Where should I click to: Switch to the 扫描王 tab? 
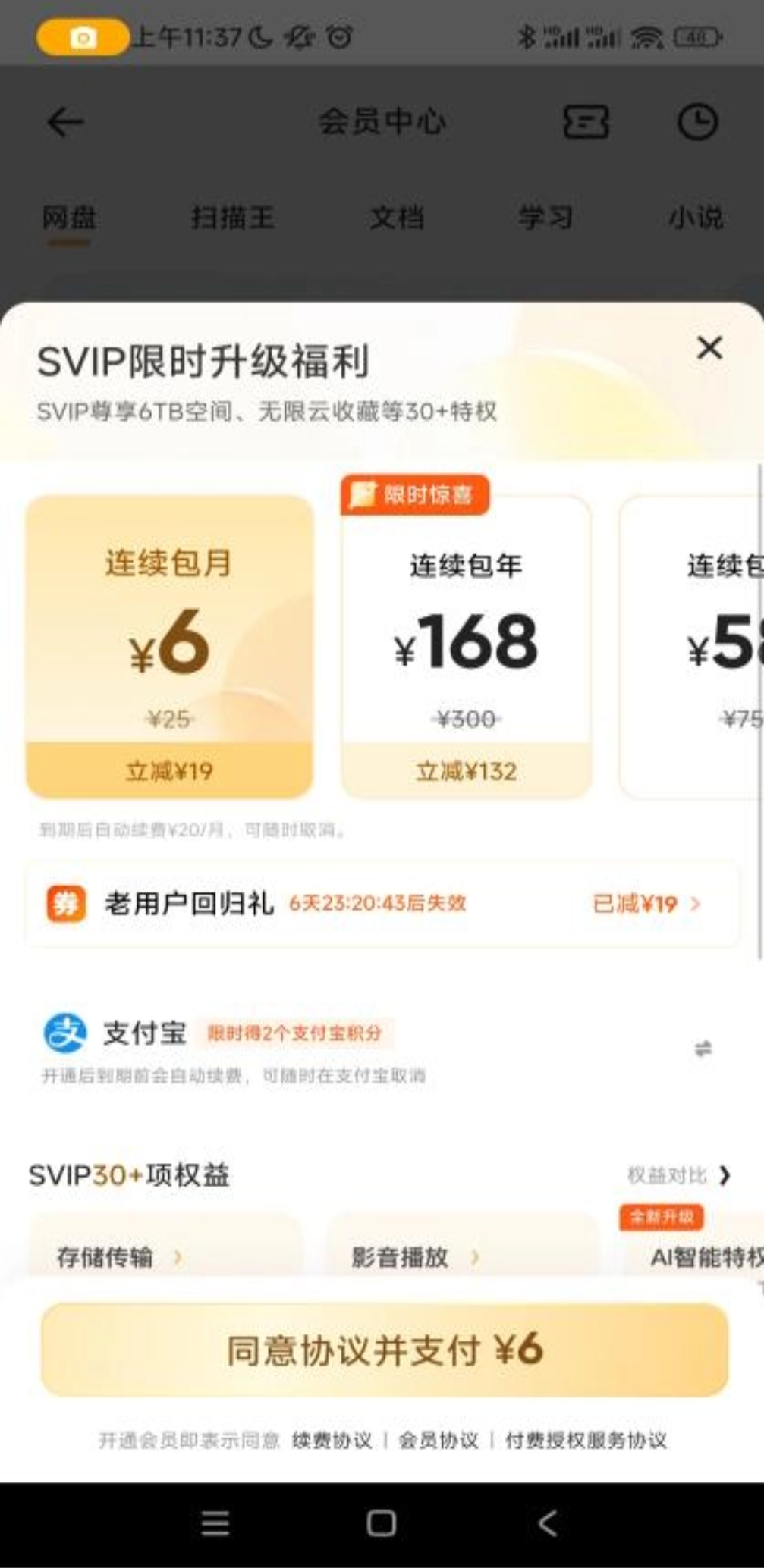(x=232, y=218)
